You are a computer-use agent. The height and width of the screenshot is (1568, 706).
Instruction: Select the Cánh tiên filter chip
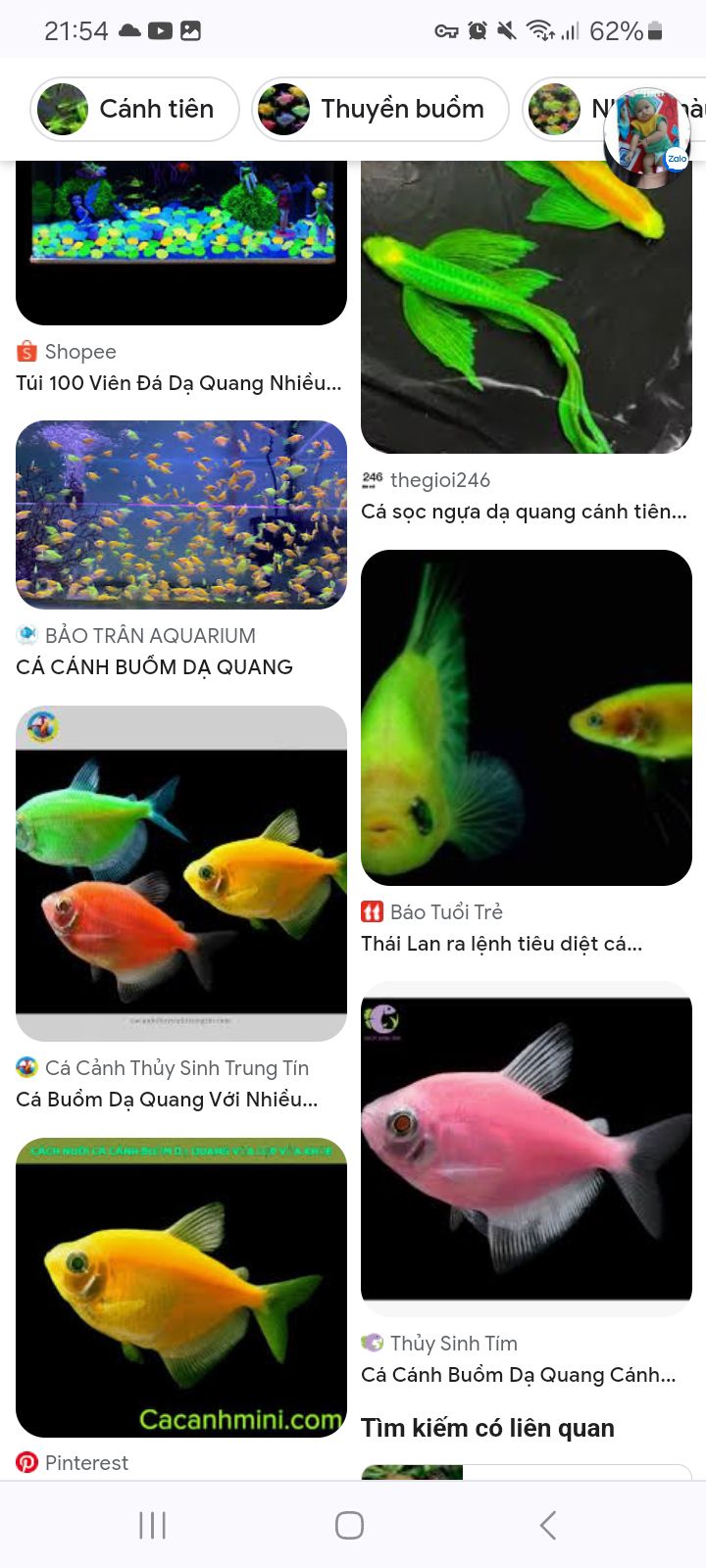pyautogui.click(x=135, y=109)
